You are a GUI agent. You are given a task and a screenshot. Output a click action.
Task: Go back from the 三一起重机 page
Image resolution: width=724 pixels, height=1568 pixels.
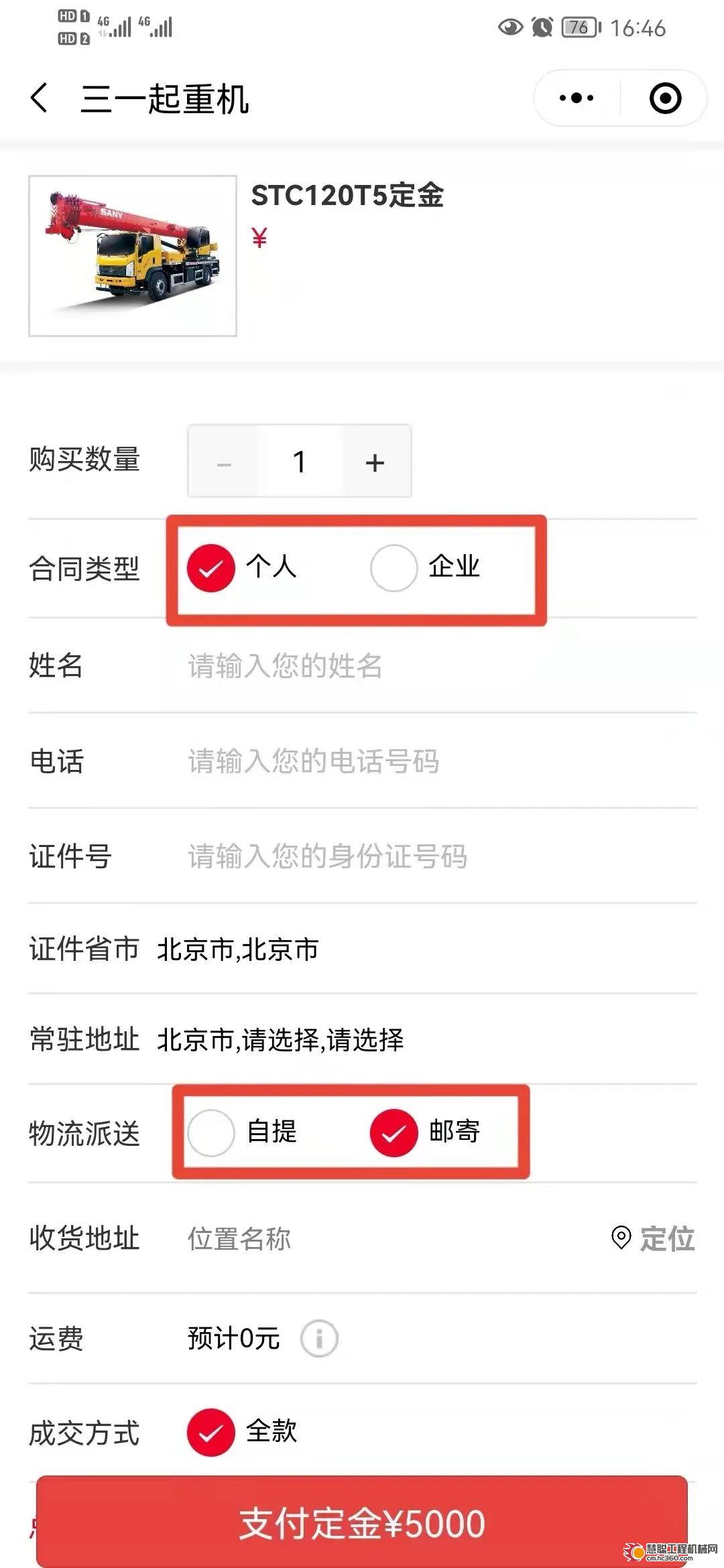[x=40, y=99]
